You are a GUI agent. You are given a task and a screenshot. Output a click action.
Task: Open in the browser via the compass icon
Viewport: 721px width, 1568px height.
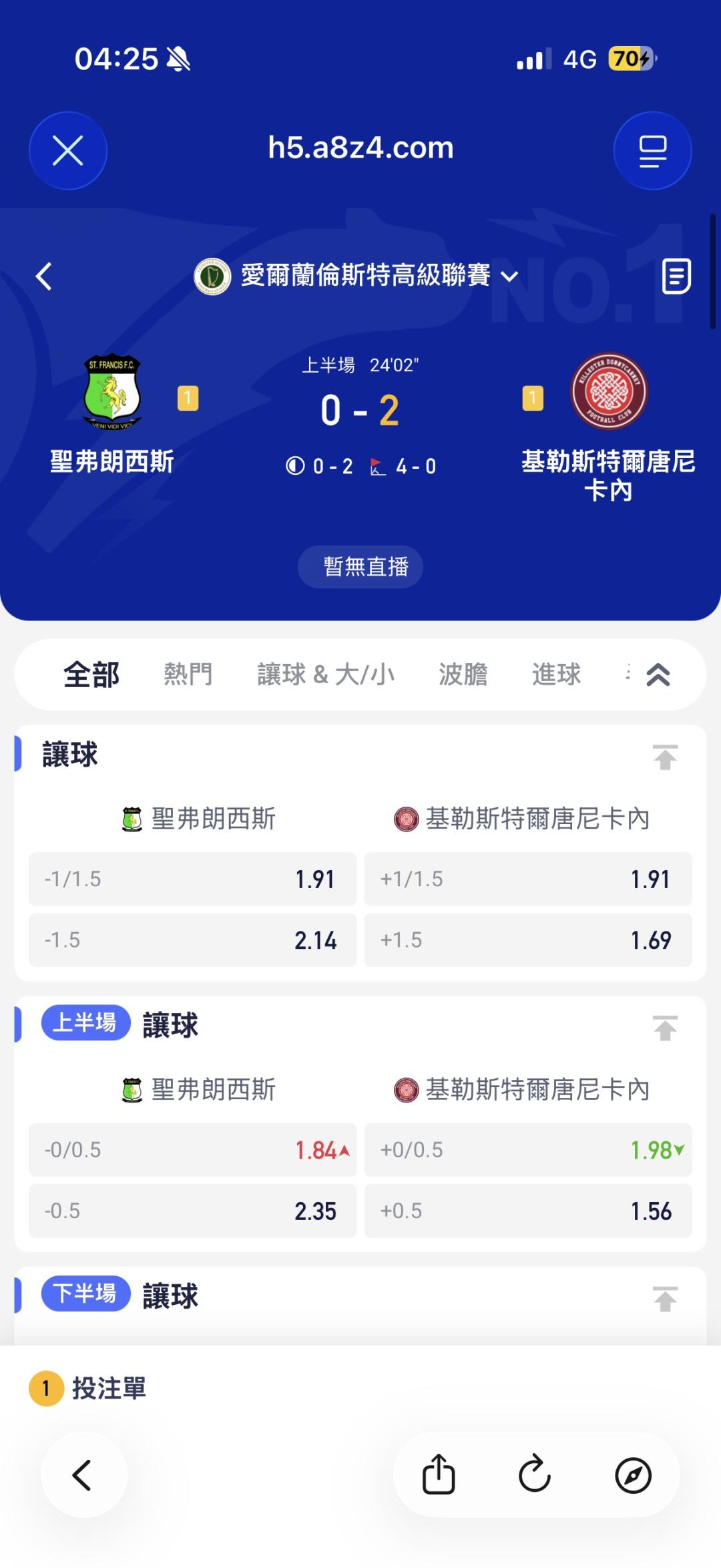click(x=633, y=1475)
